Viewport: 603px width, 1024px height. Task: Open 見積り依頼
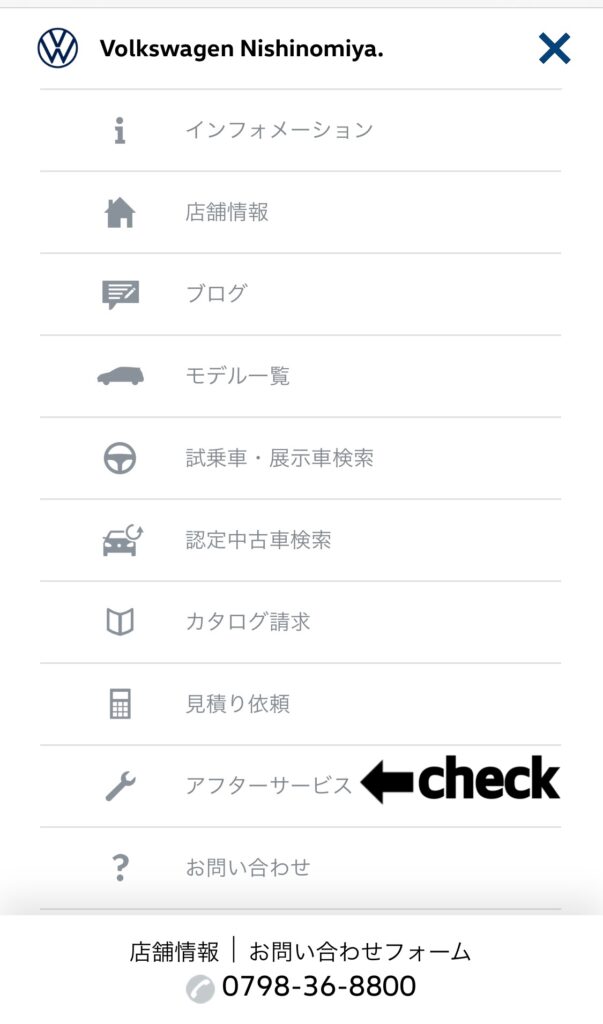(x=301, y=704)
